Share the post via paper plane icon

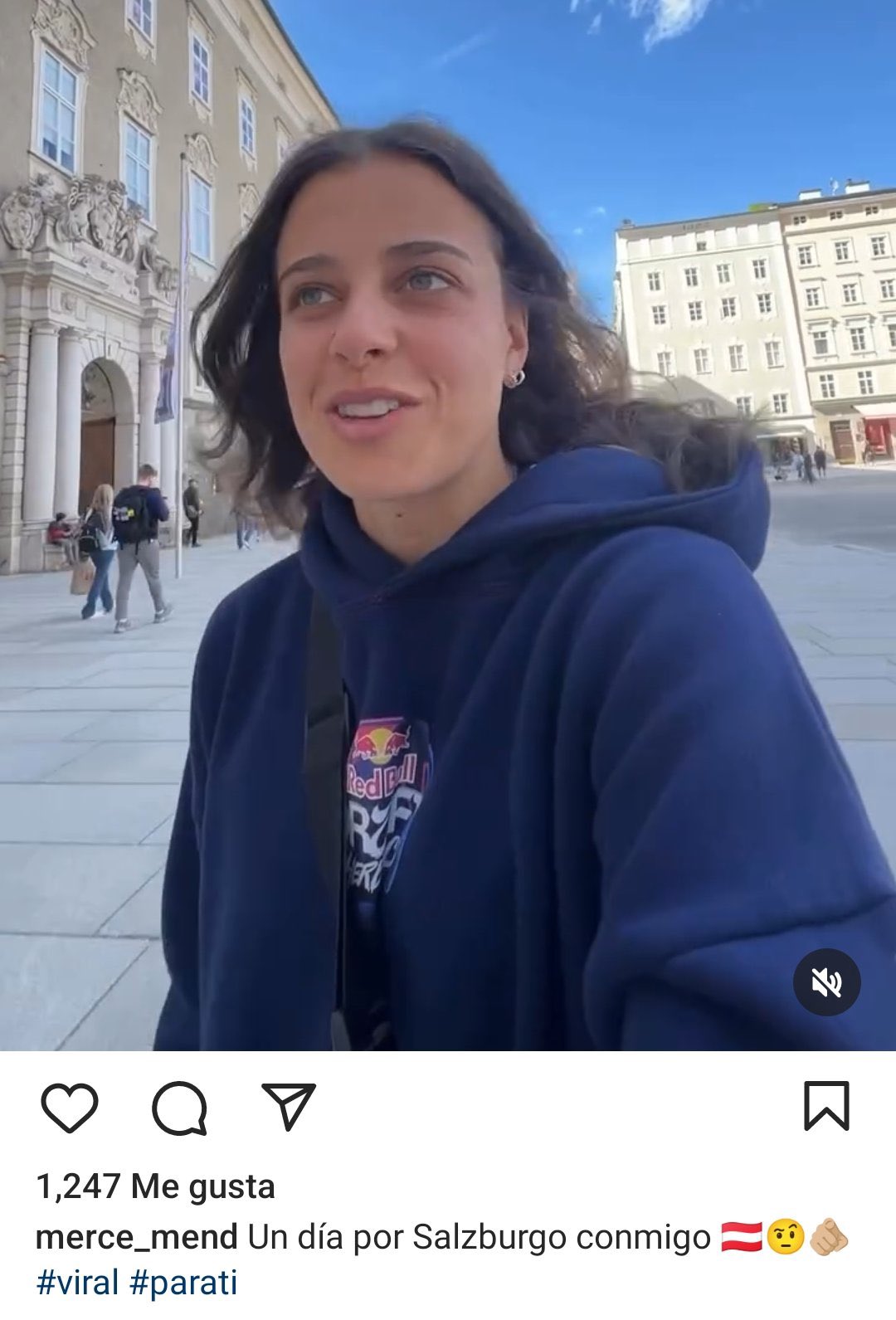(289, 1106)
